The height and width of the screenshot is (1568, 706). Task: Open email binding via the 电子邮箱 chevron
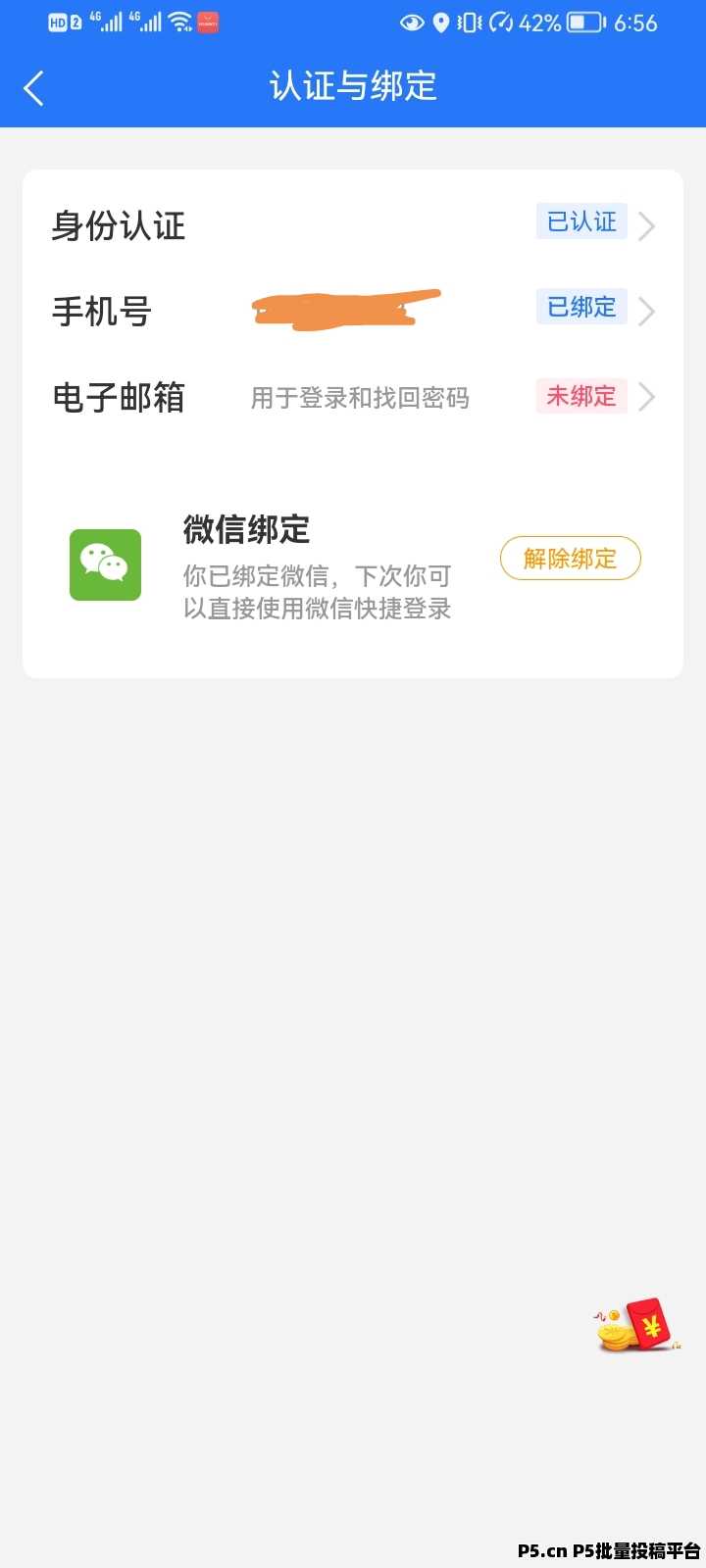pyautogui.click(x=646, y=397)
